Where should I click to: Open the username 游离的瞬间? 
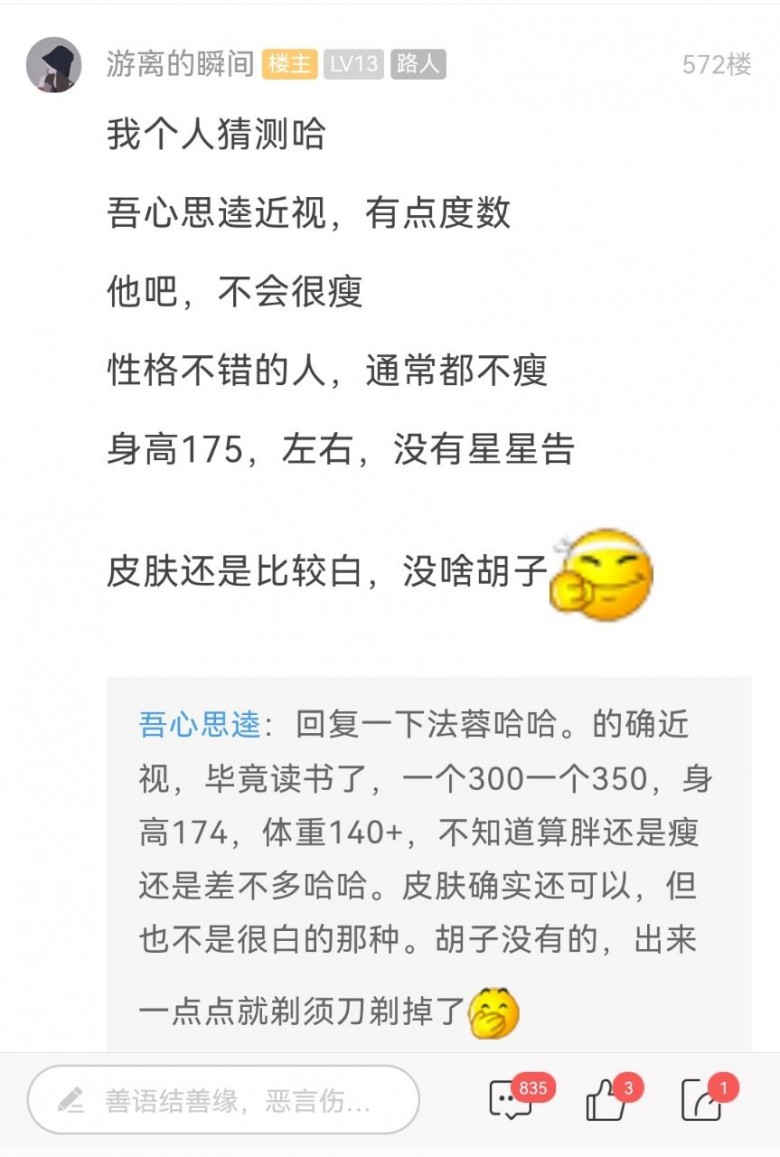point(180,65)
